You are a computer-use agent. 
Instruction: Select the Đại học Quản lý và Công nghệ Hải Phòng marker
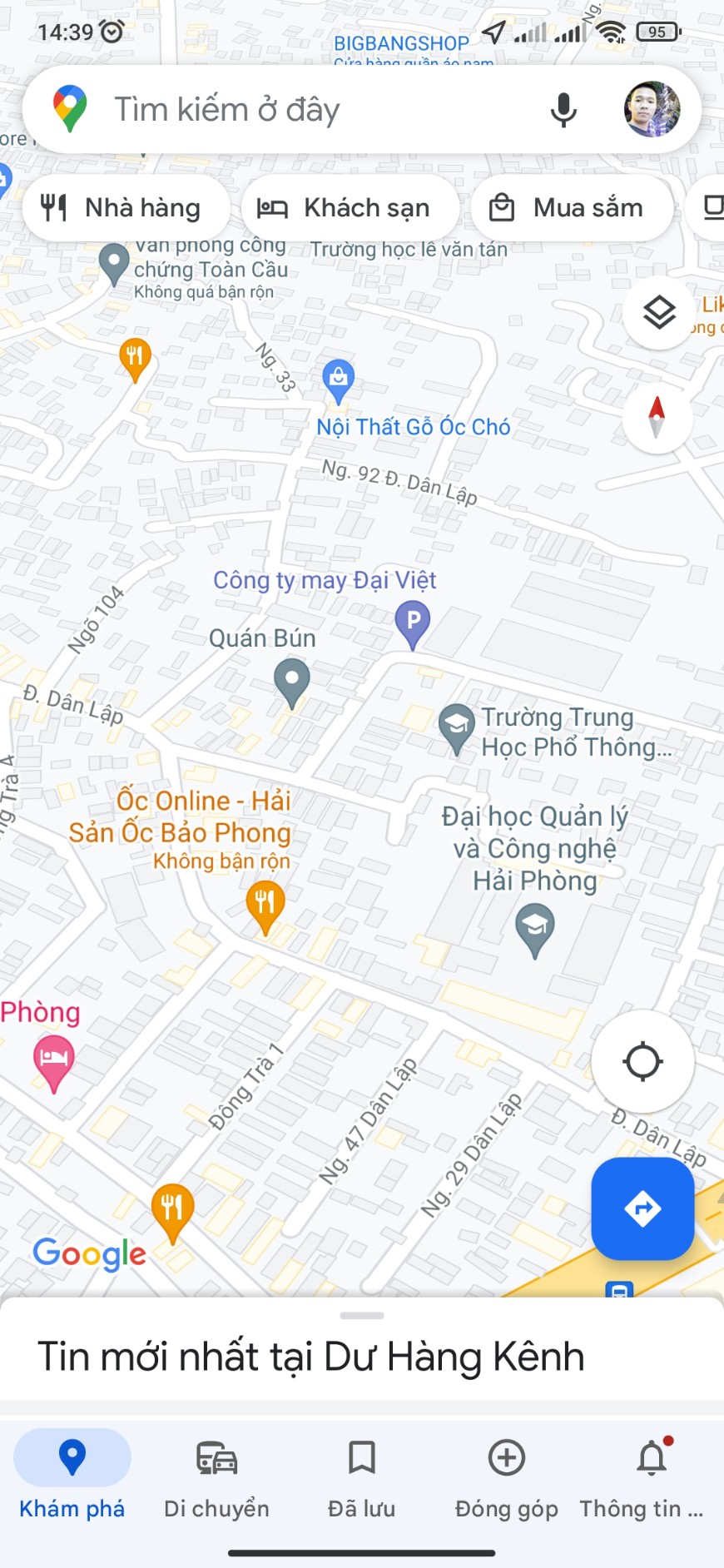point(535,930)
